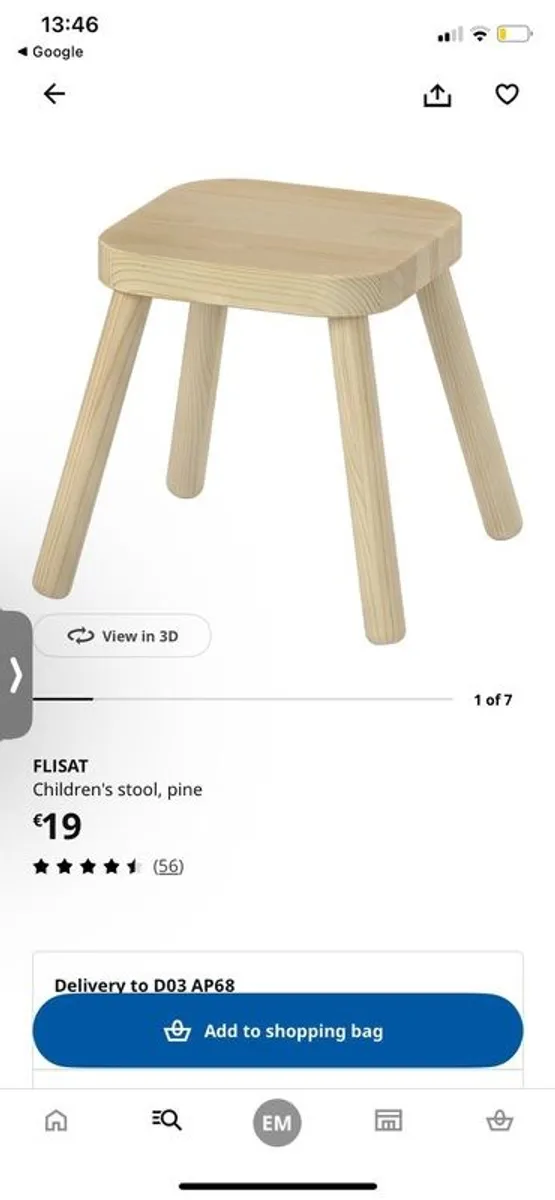Open View in 3D
555x1200 pixels.
point(122,636)
